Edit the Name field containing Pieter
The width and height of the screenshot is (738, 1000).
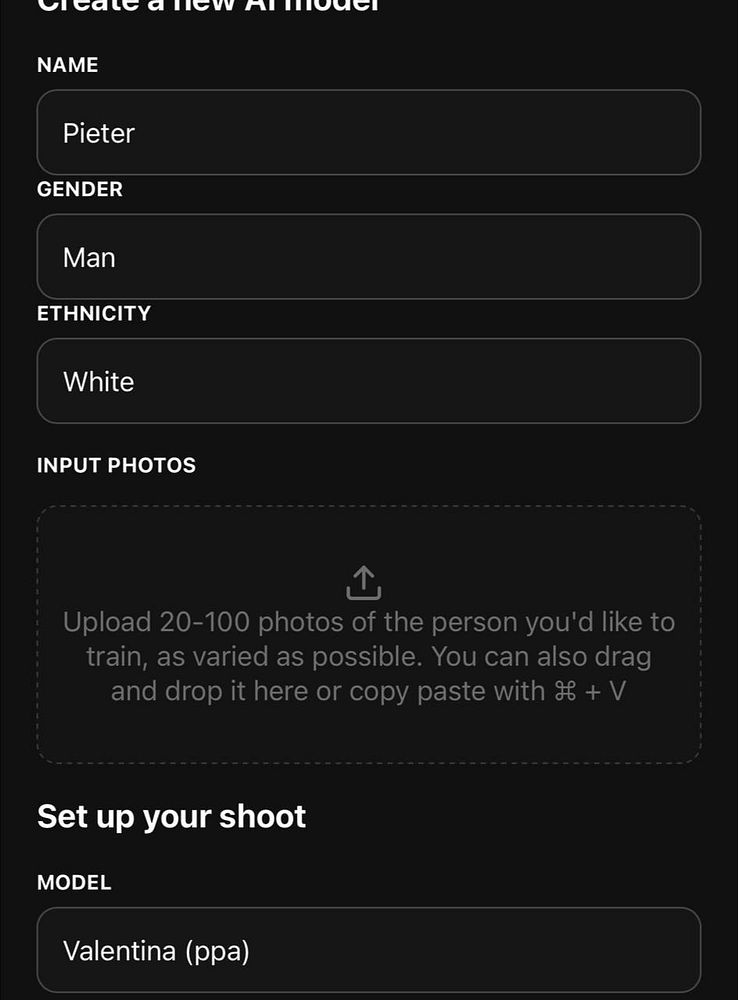[368, 133]
